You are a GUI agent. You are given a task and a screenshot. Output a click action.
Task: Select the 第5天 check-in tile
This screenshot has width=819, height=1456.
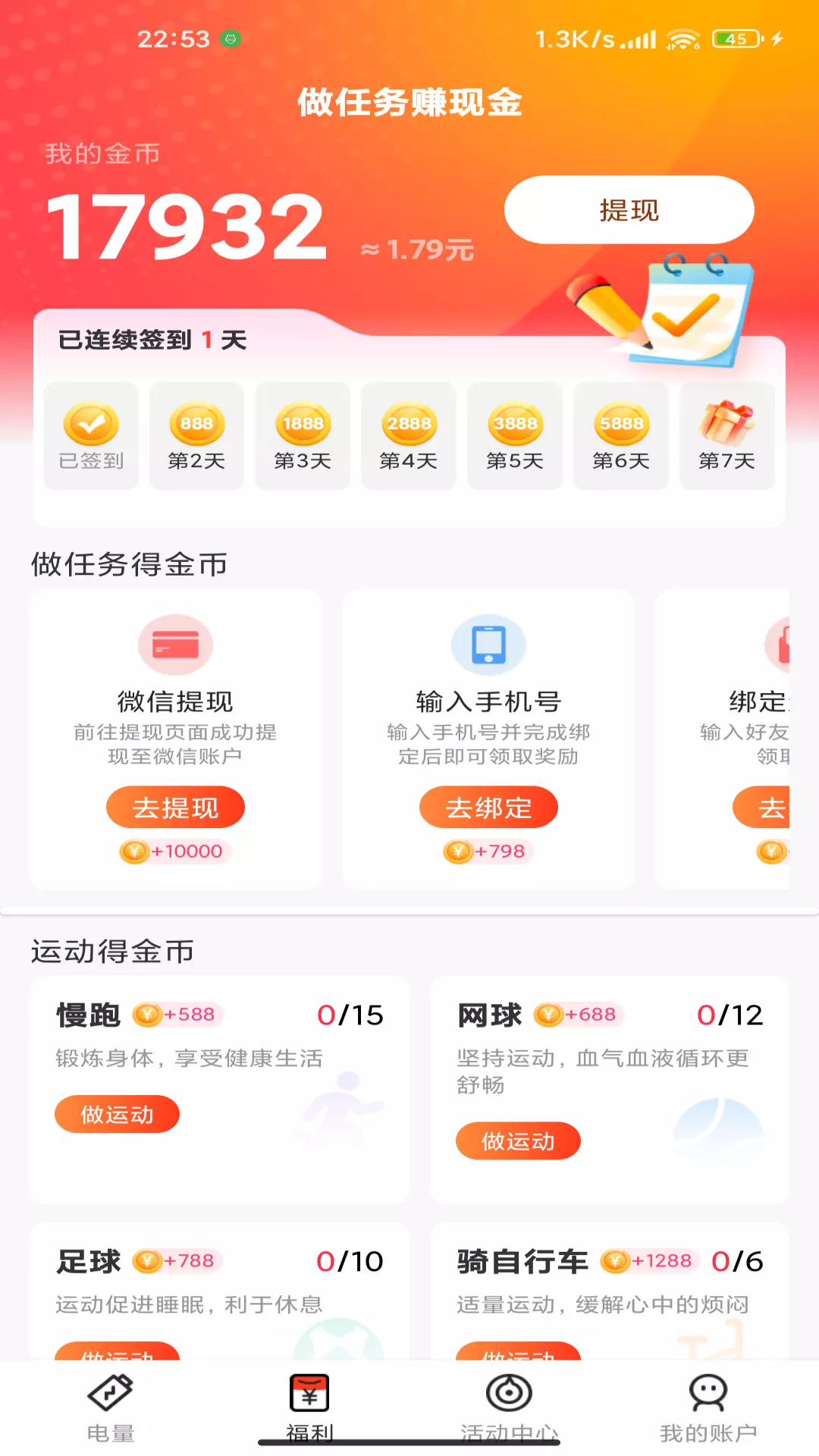coord(515,436)
